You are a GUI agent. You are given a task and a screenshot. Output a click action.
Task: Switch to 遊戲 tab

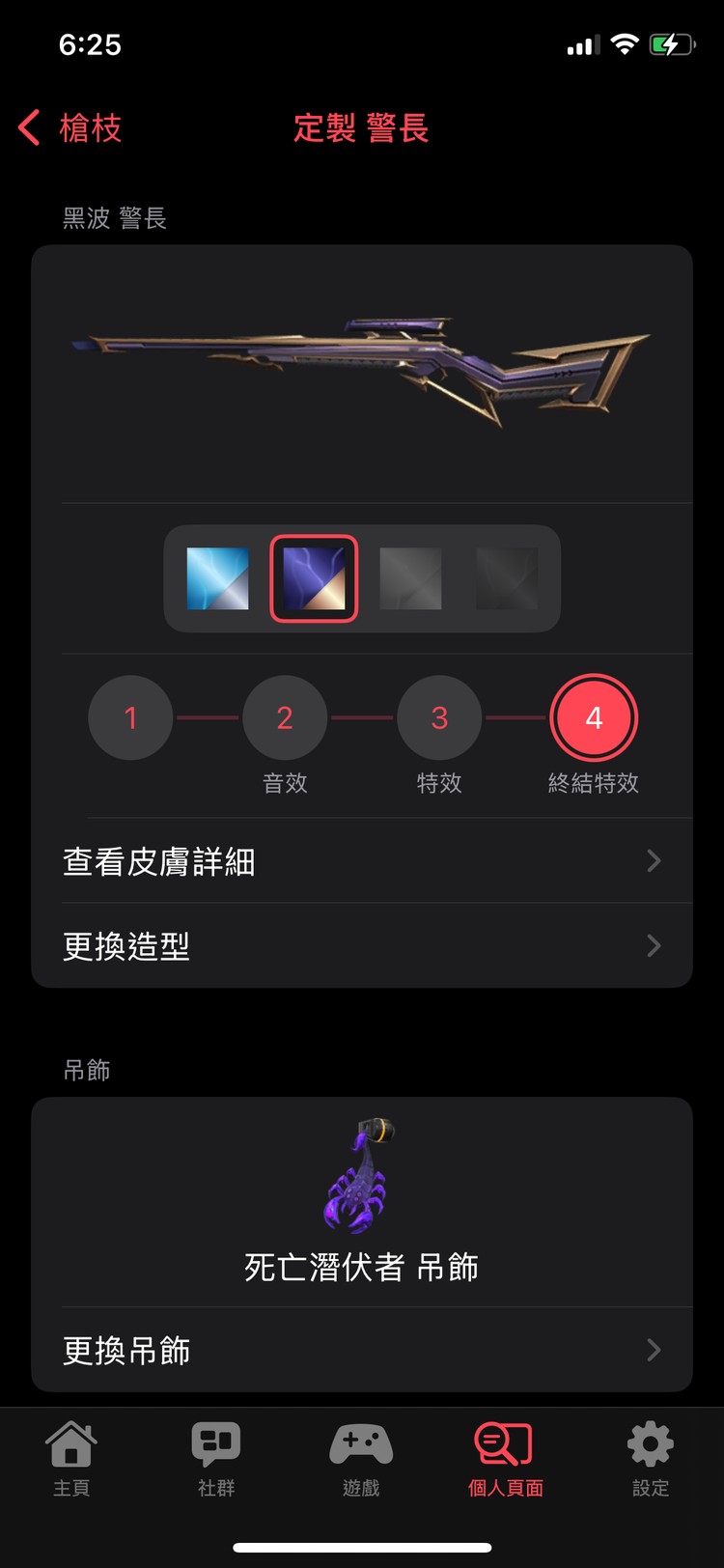361,1458
